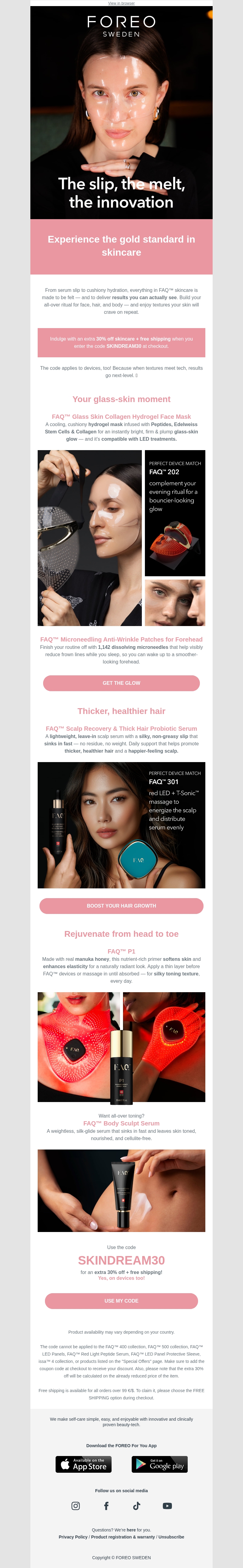Open FOREO's YouTube channel
243x1568 pixels.
[167, 1506]
